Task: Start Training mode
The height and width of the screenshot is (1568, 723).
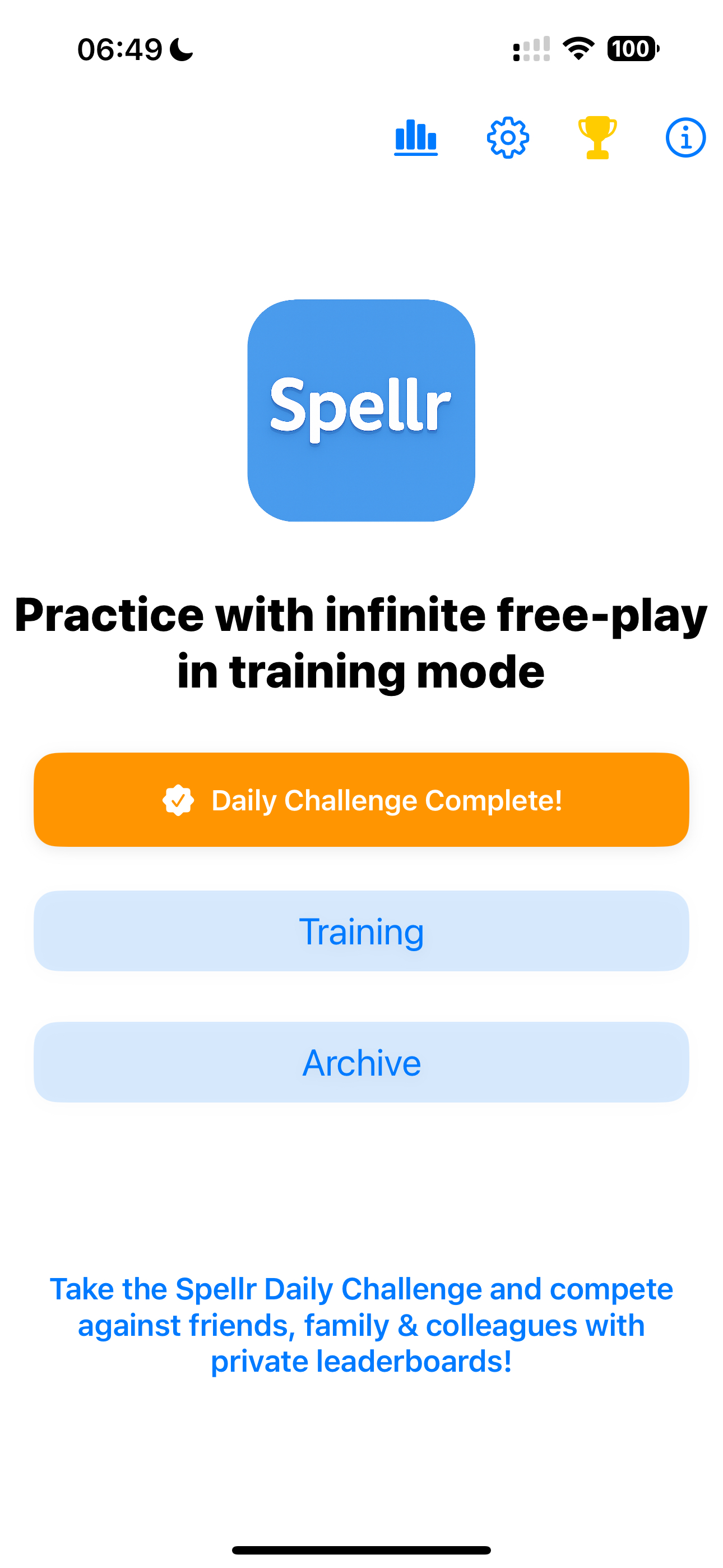Action: [361, 931]
